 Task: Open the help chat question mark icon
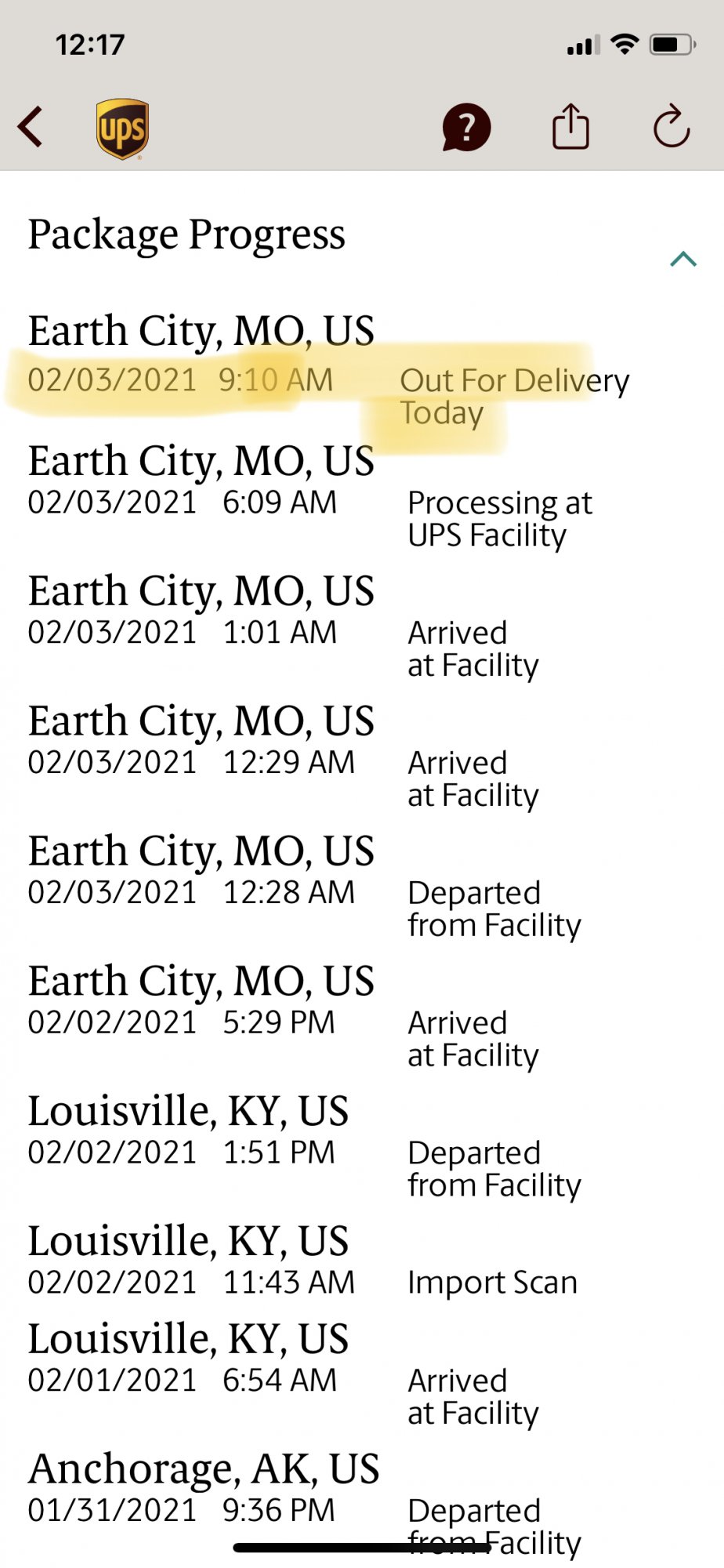466,128
